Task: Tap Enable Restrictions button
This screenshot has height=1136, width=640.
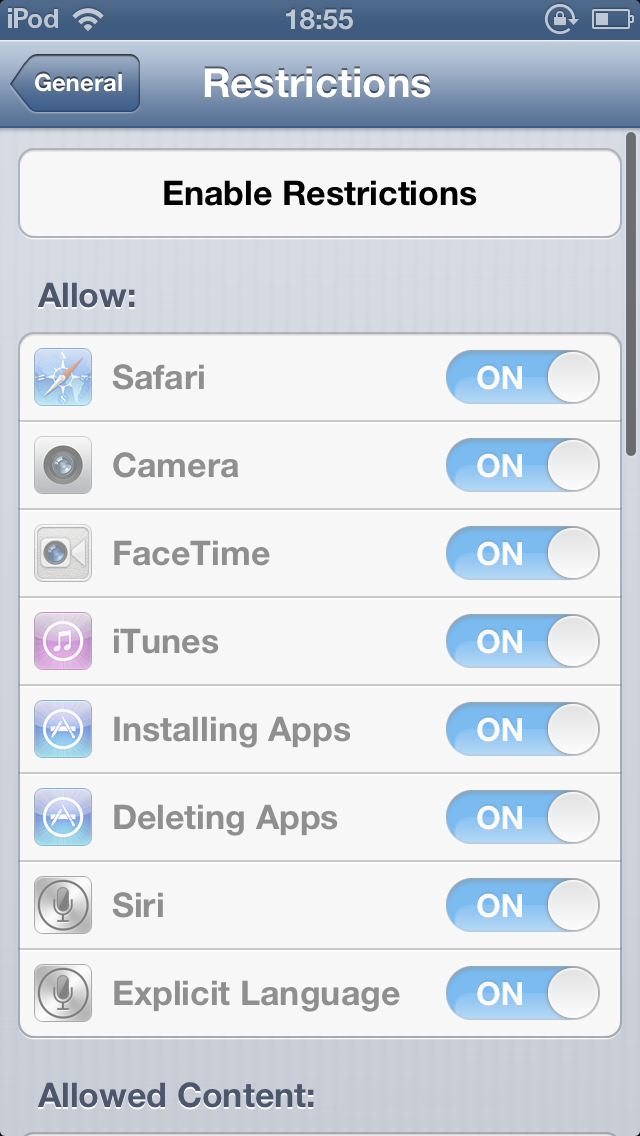Action: point(320,193)
